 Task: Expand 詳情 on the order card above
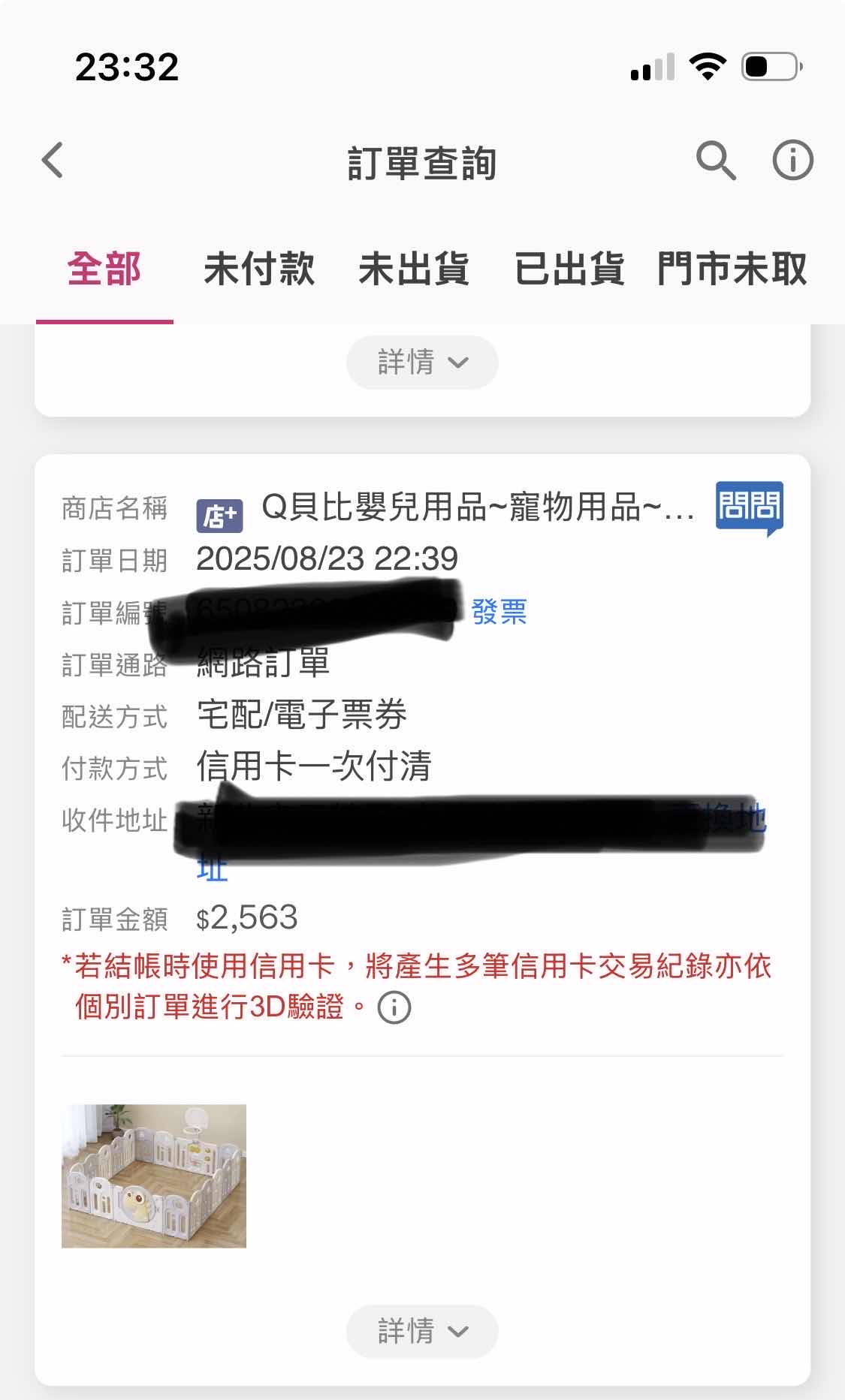pyautogui.click(x=422, y=363)
